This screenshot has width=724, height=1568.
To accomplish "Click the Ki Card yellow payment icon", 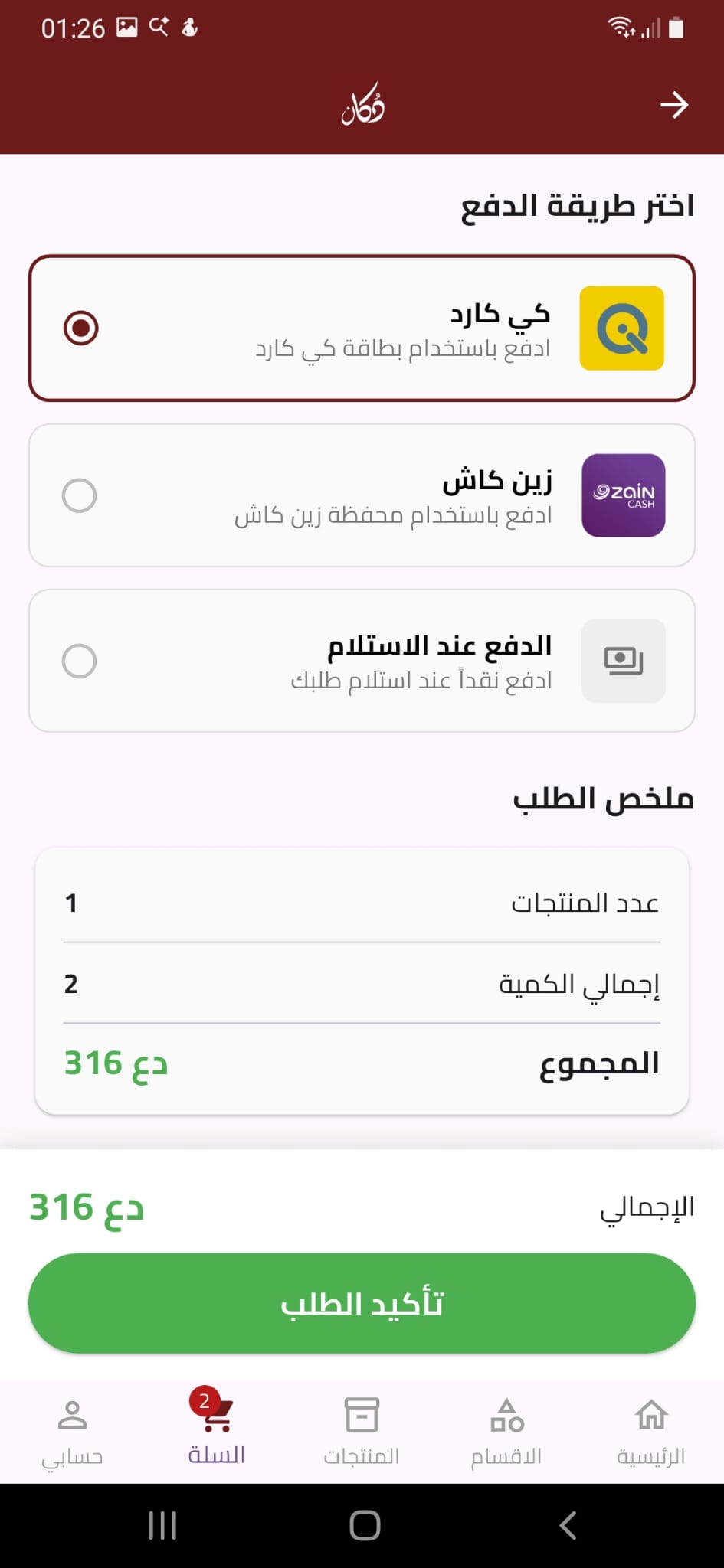I will point(623,329).
